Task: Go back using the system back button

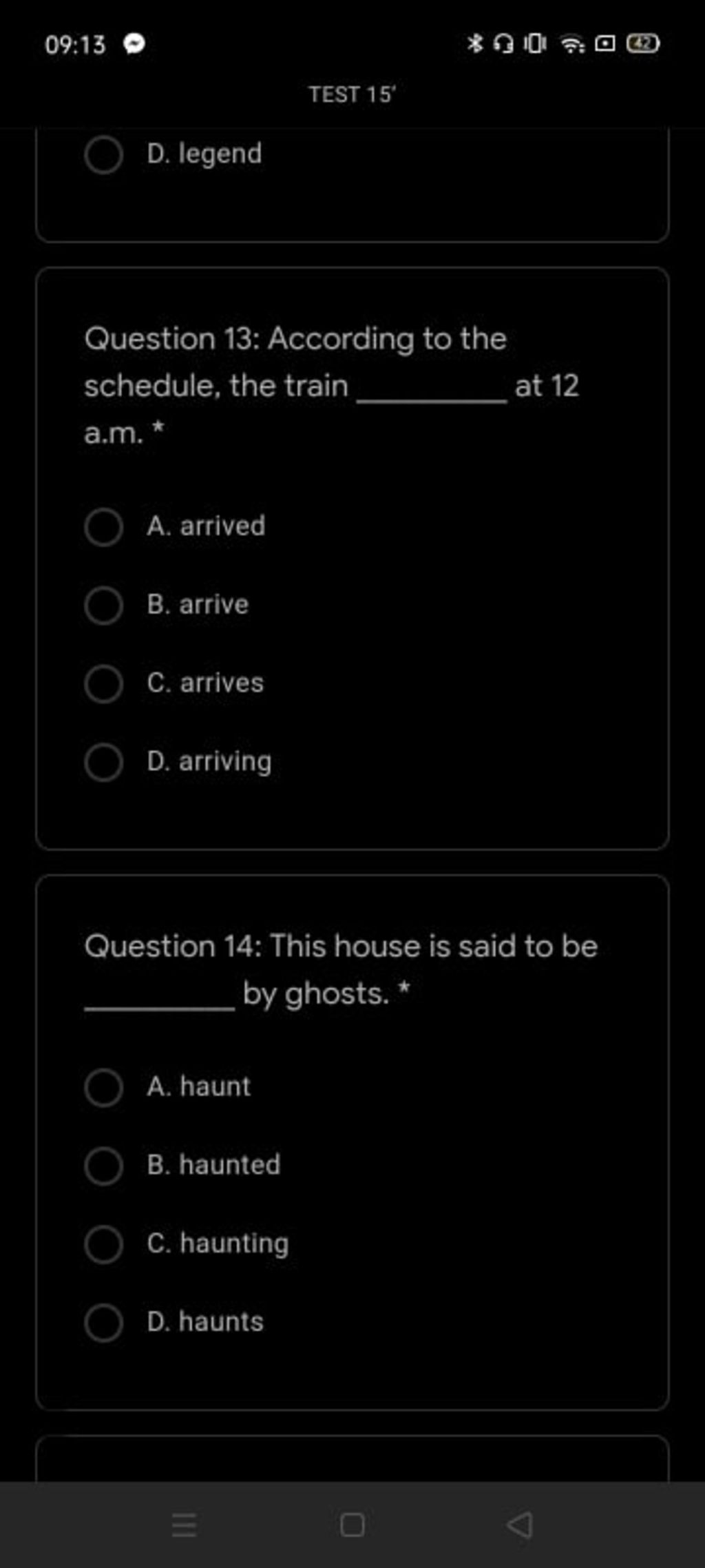Action: [x=520, y=1525]
